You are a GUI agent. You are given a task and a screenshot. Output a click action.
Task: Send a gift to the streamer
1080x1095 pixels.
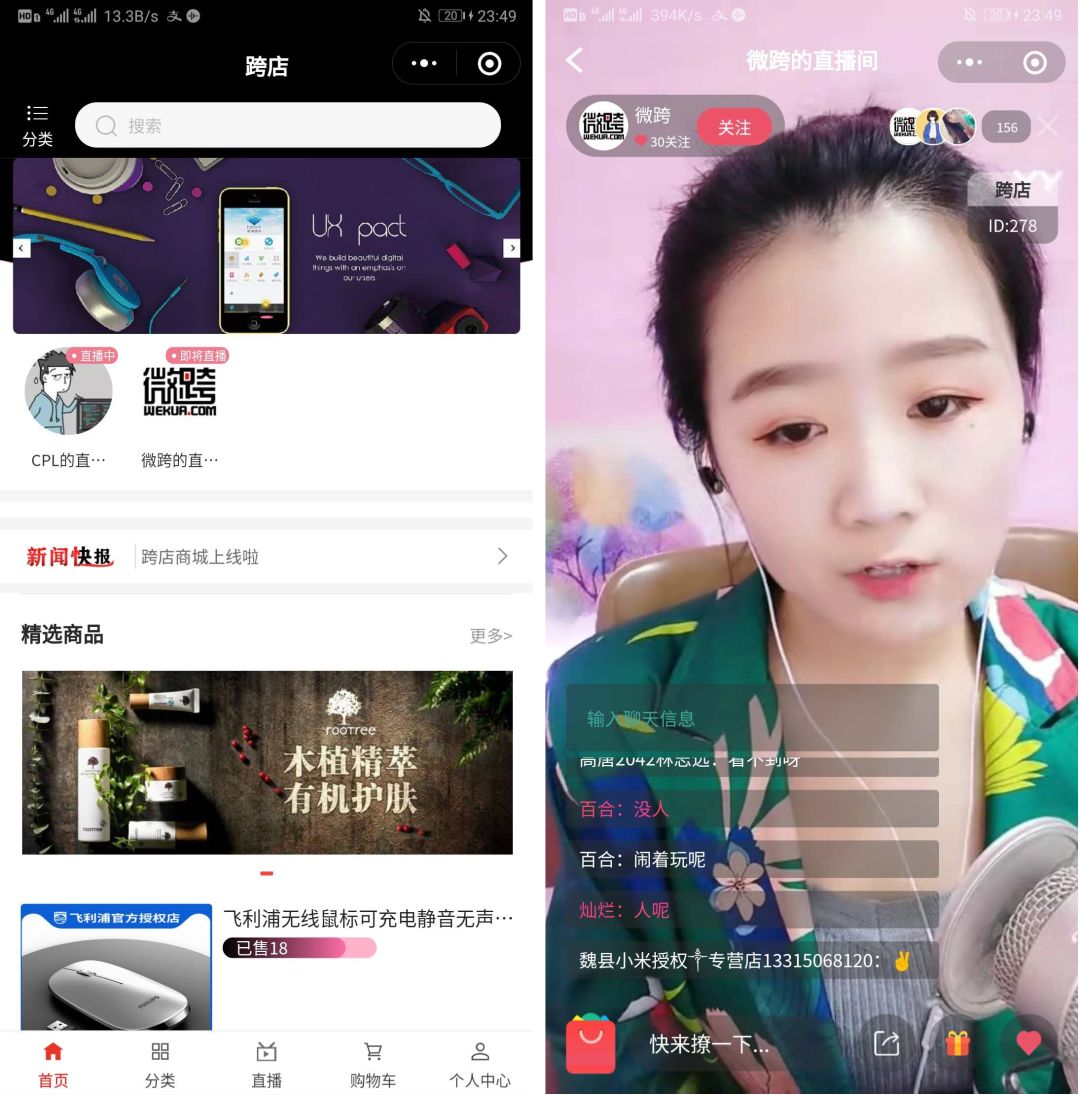pos(957,1043)
